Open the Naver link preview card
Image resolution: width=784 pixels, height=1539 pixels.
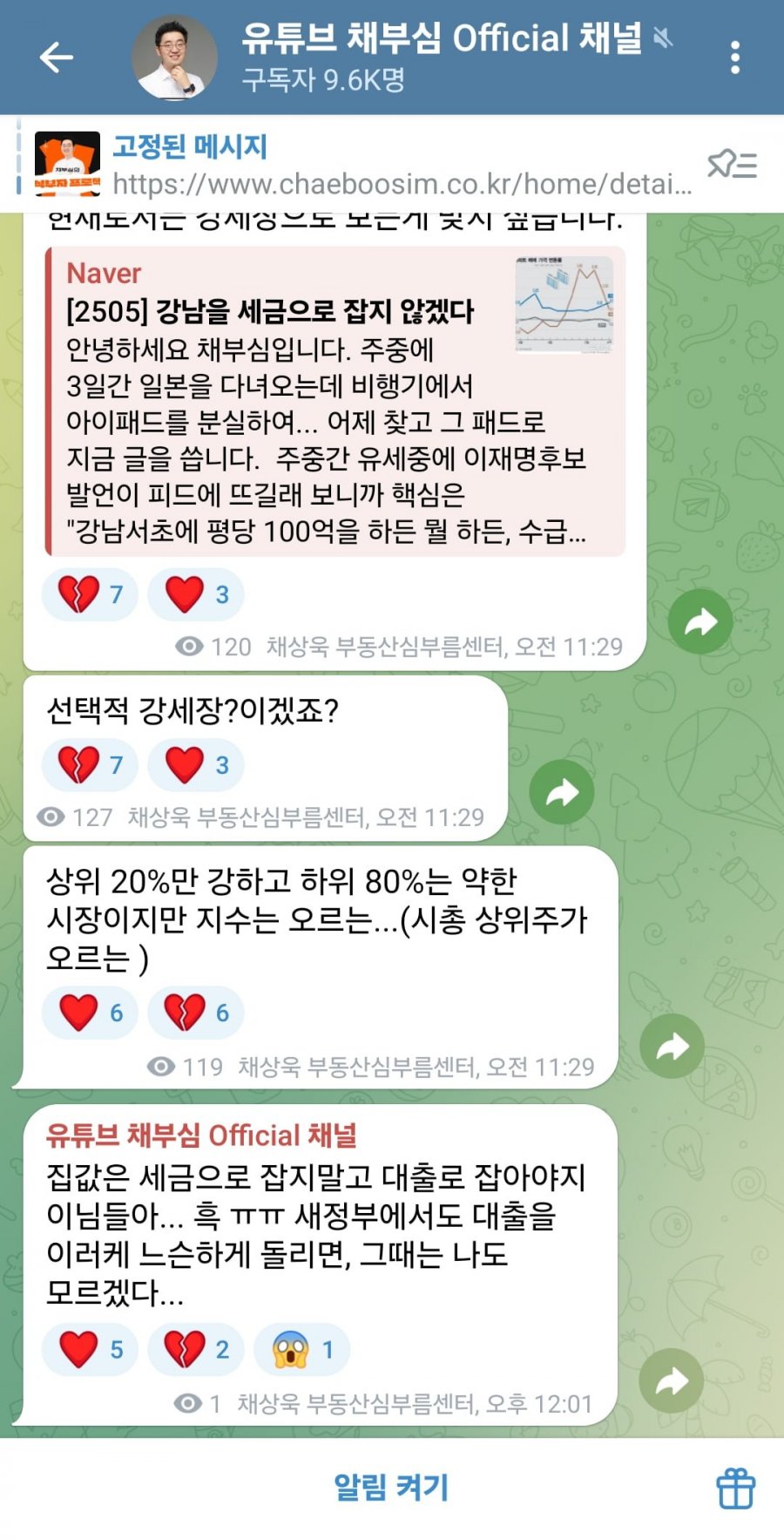point(335,401)
